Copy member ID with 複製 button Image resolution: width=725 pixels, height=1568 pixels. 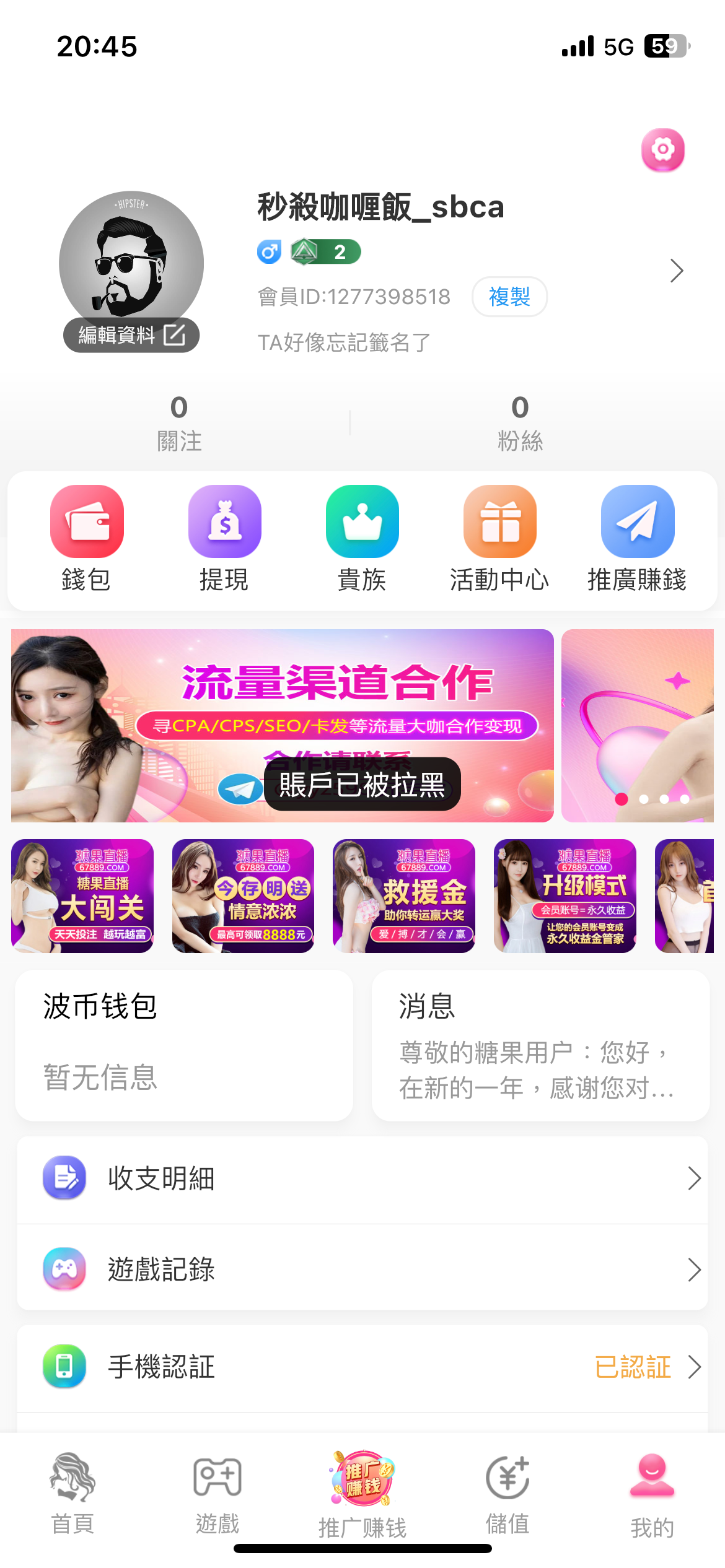[509, 297]
